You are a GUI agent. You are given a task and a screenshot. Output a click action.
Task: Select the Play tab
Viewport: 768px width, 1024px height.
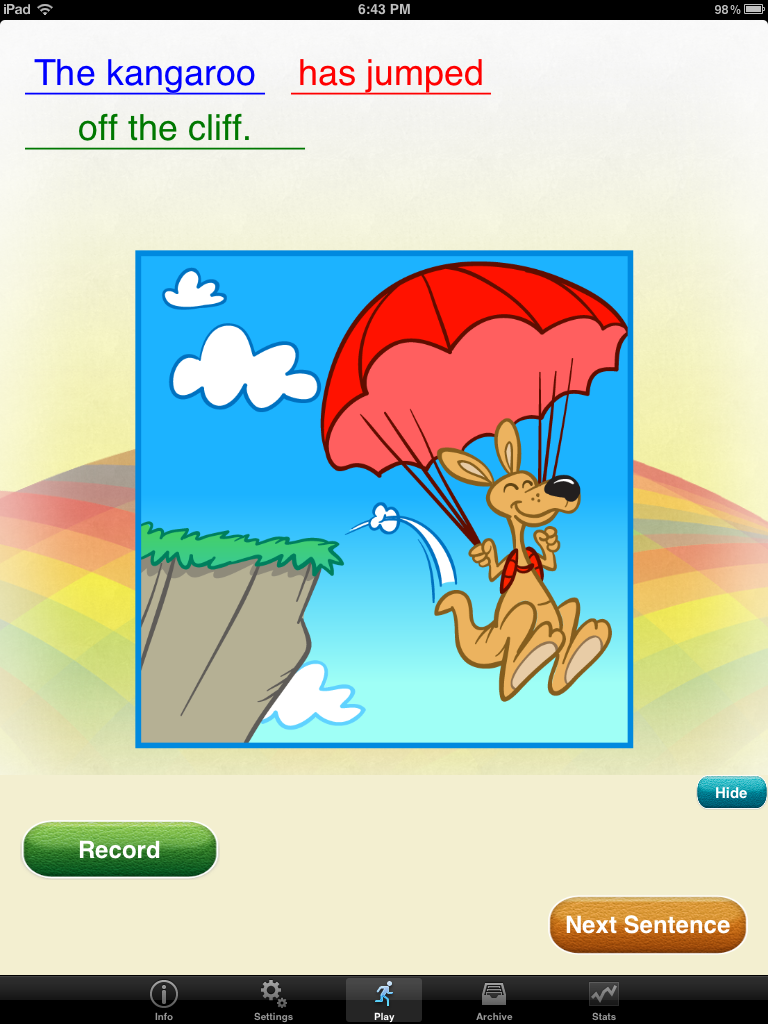point(383,1000)
